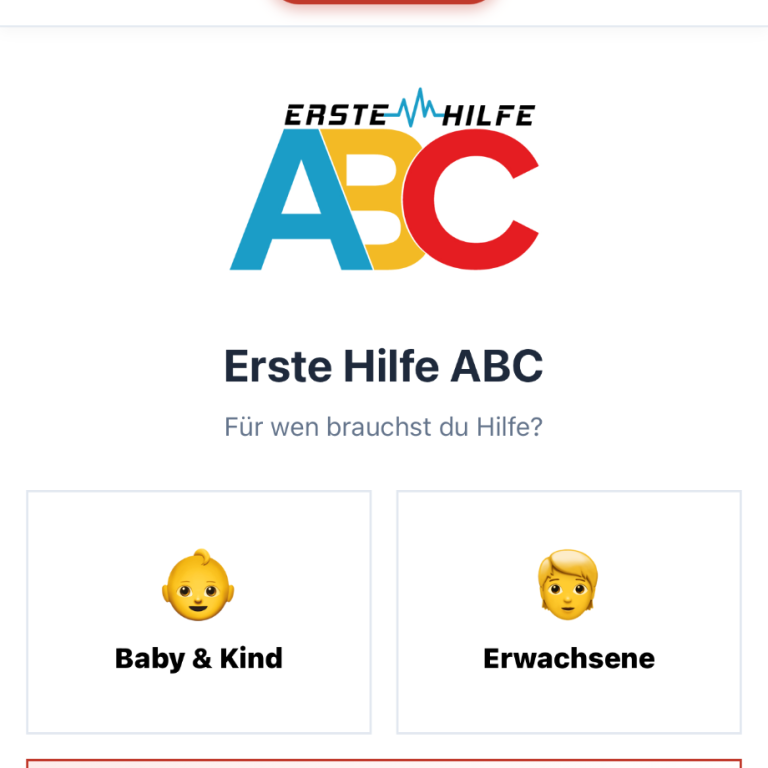This screenshot has width=768, height=768.
Task: Choose the Erwachsene option
Action: click(x=569, y=612)
